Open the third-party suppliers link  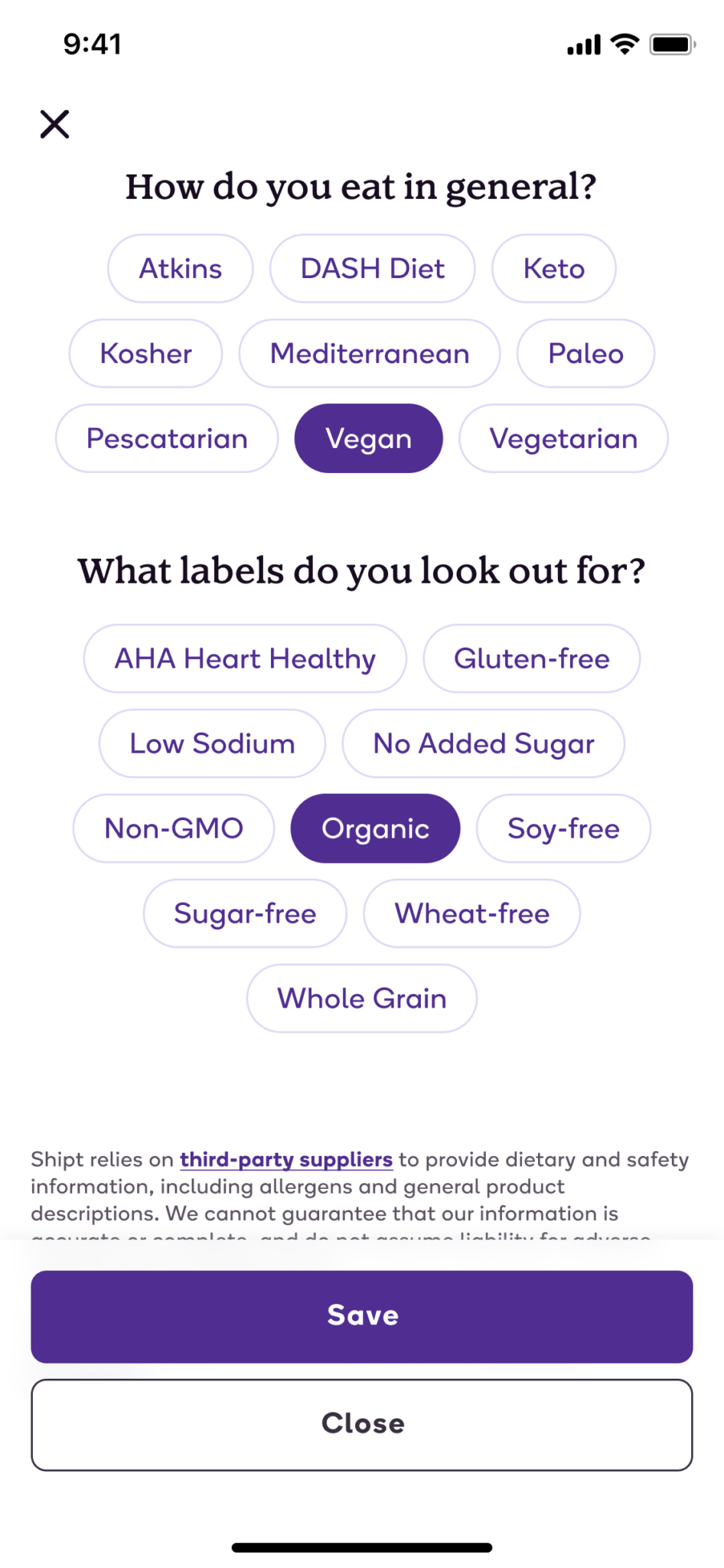coord(286,1160)
